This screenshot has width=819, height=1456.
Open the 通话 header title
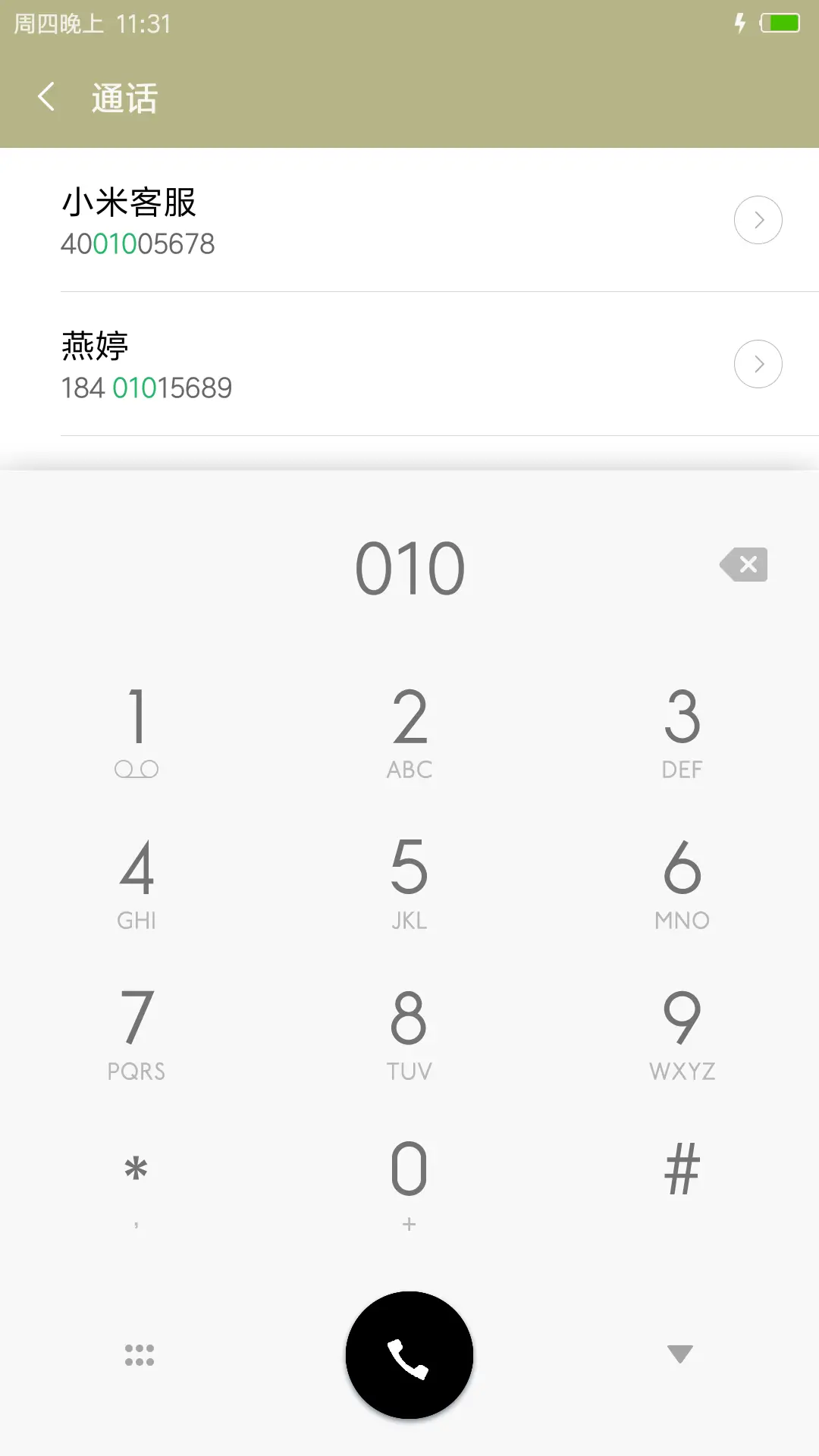tap(124, 97)
